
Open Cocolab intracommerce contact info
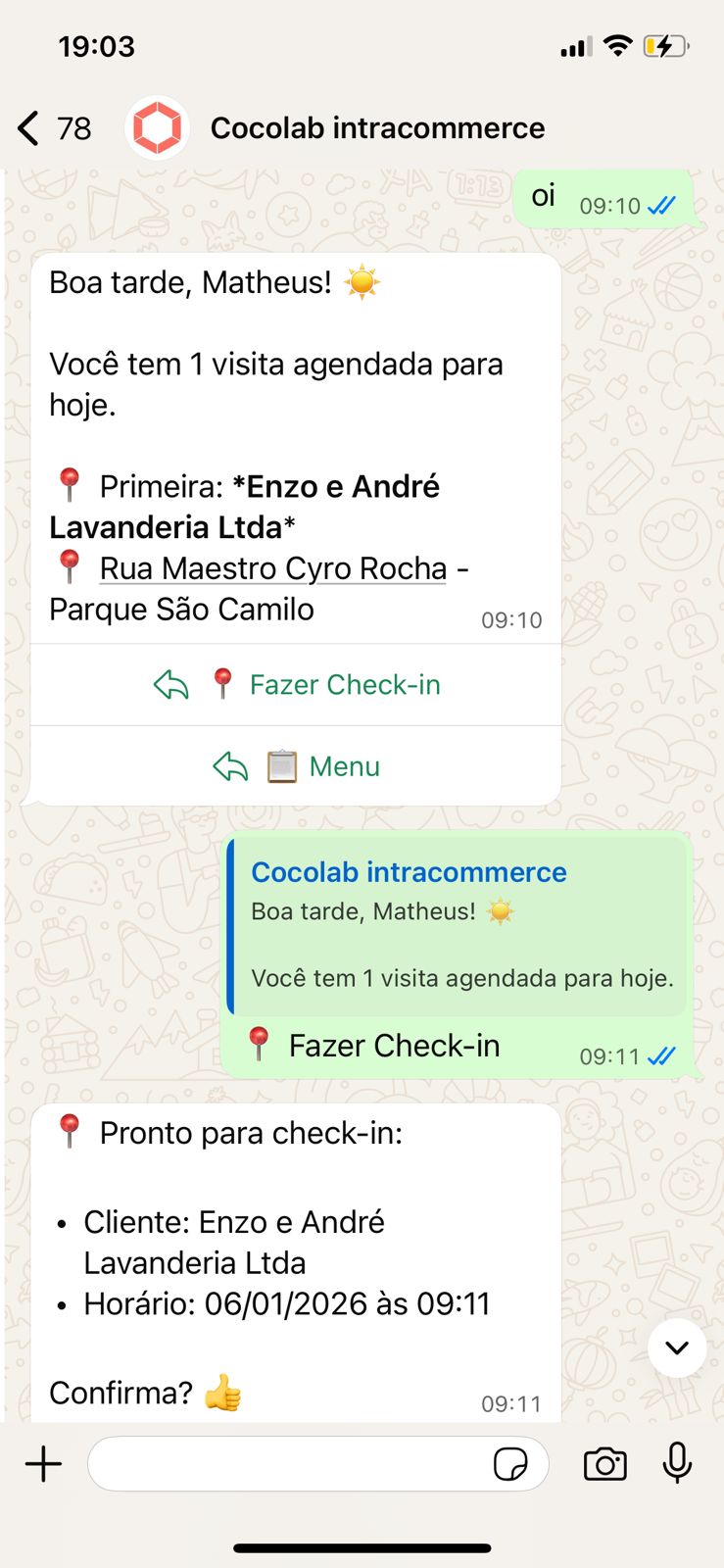(x=377, y=128)
